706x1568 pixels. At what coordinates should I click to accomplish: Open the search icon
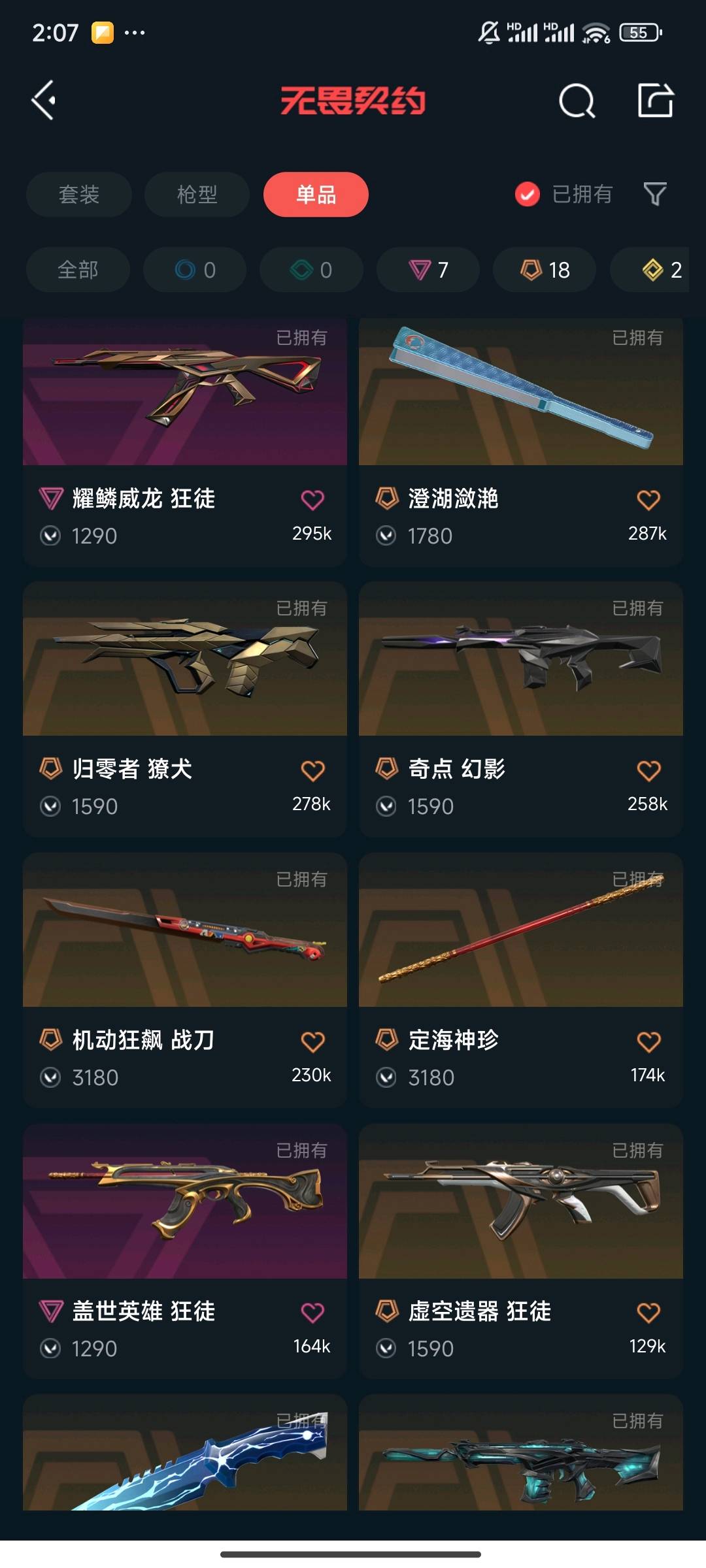(577, 101)
